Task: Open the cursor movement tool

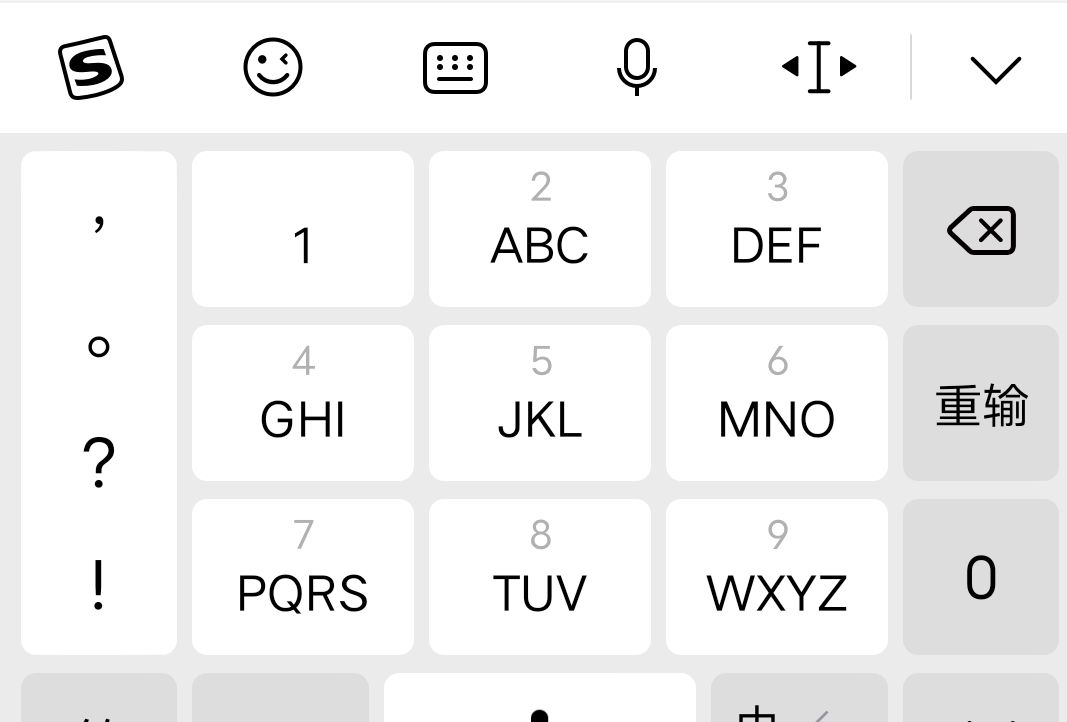Action: tap(819, 67)
